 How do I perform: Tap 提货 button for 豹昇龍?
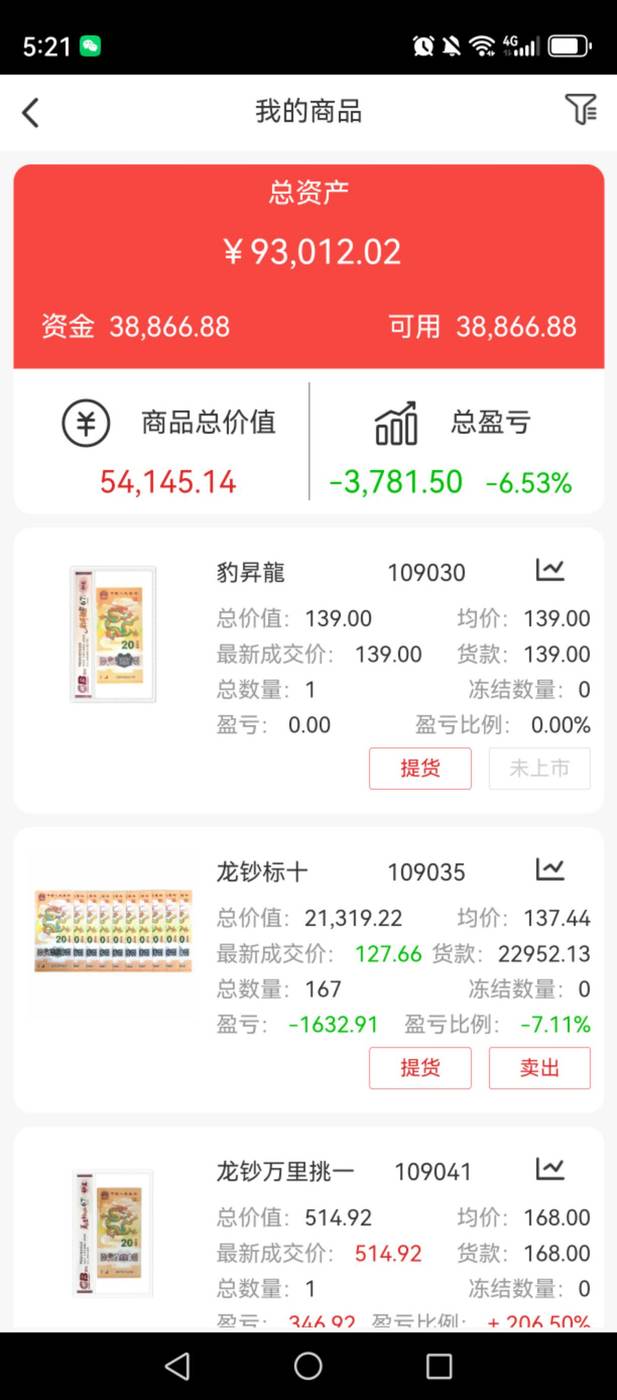(x=420, y=768)
